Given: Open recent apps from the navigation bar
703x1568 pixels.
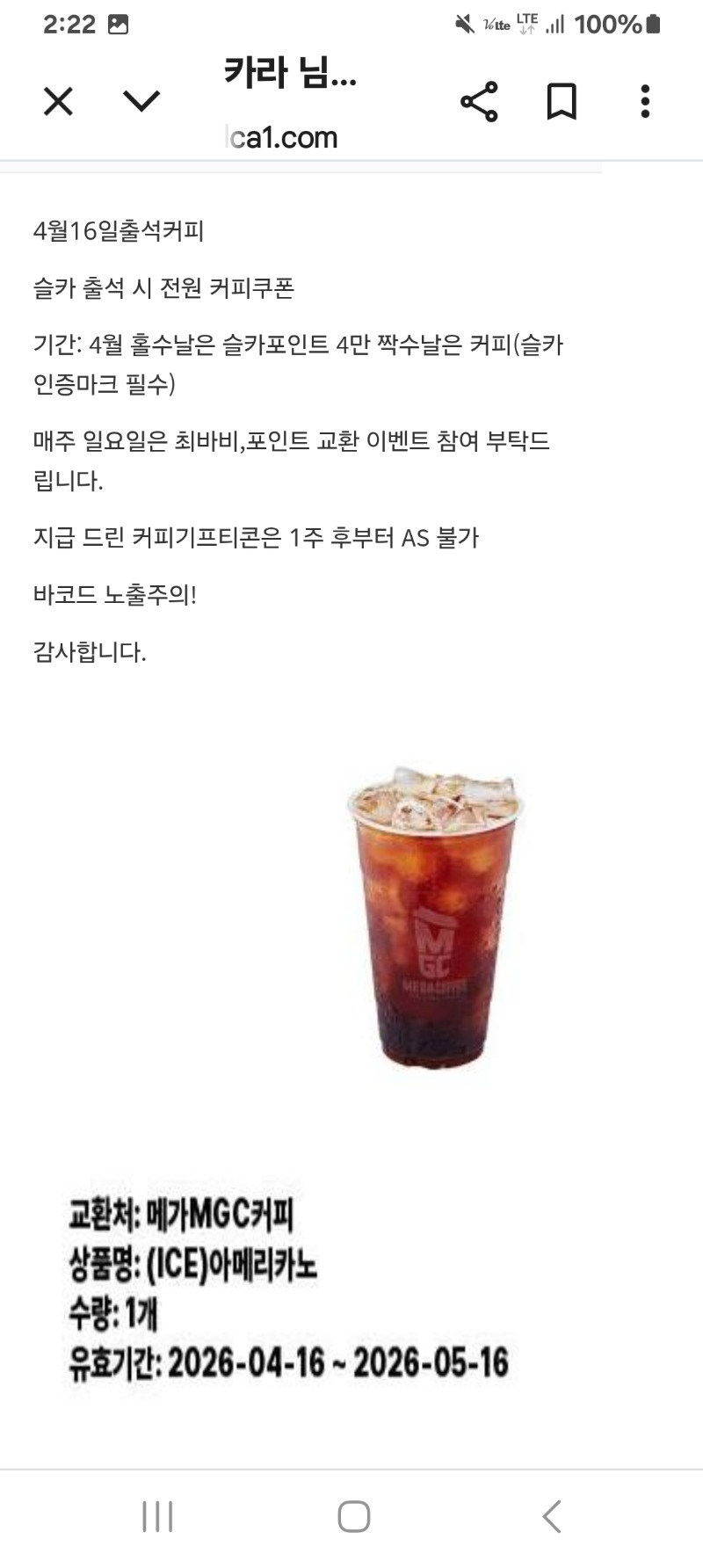Looking at the screenshot, I should 157,1516.
